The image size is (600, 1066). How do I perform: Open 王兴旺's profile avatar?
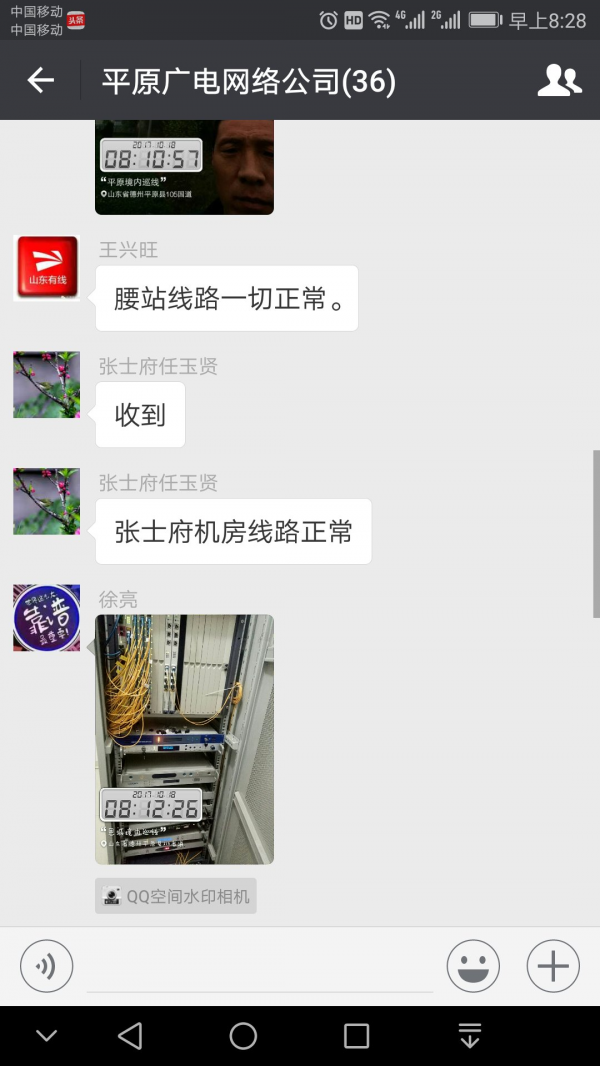[x=46, y=268]
